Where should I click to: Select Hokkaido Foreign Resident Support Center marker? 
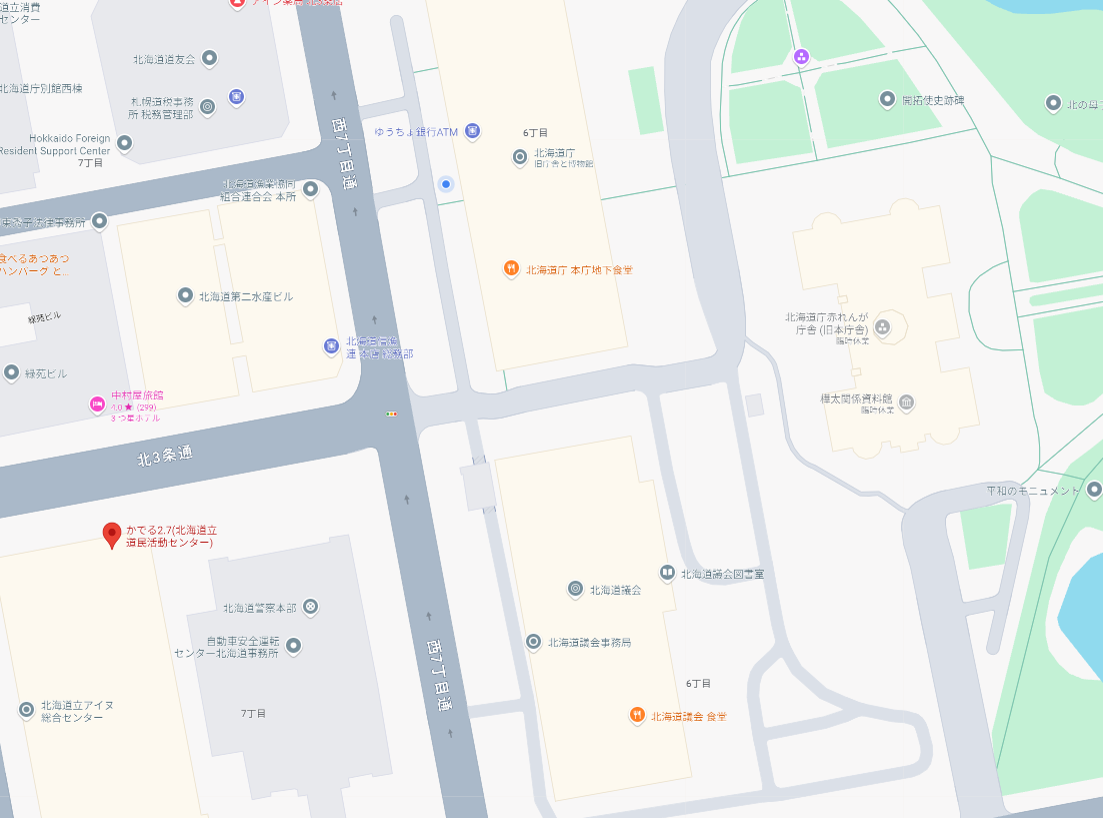[x=125, y=144]
